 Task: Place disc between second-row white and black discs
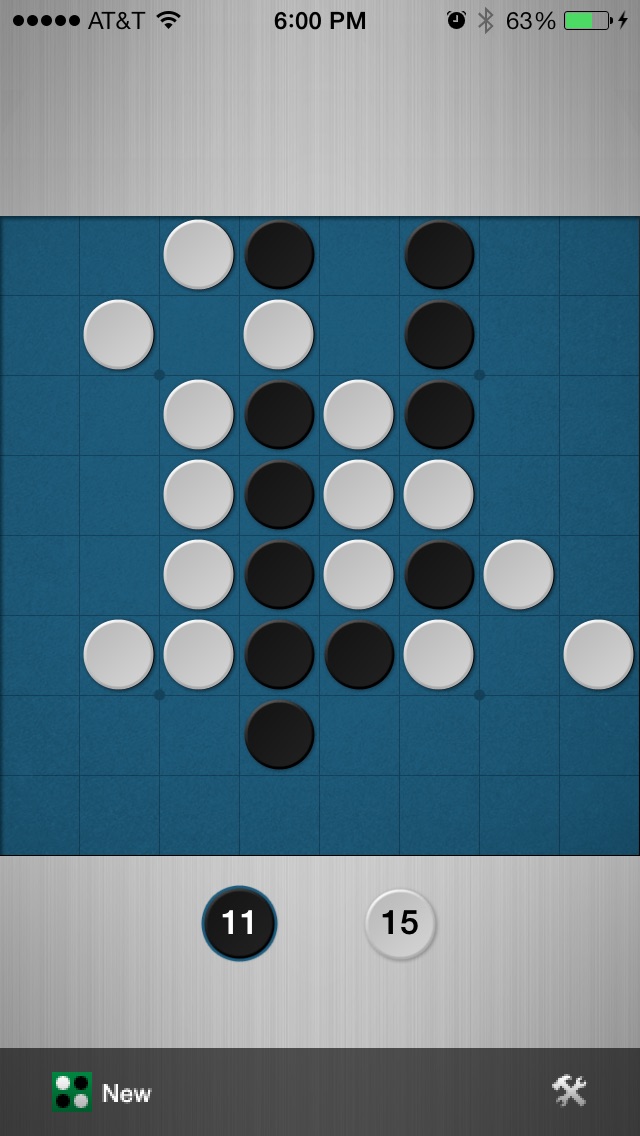359,335
